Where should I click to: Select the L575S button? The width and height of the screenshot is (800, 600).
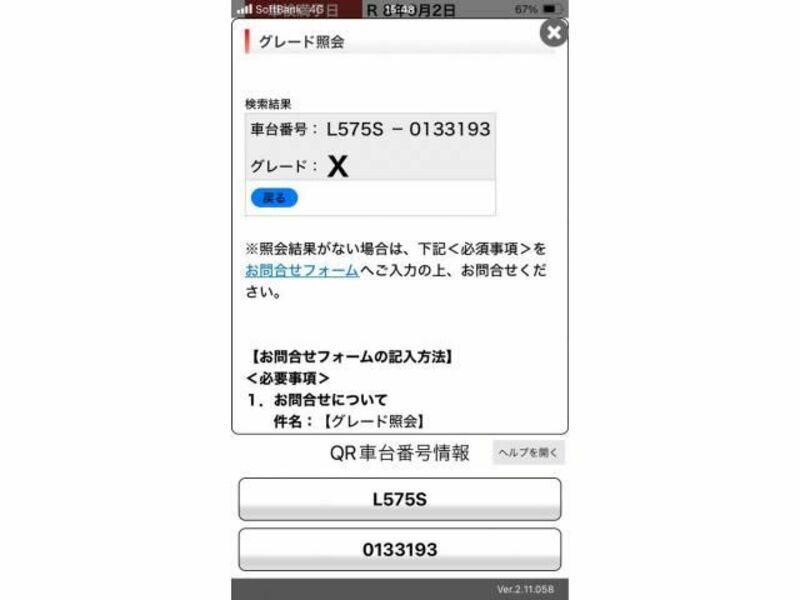[x=399, y=499]
